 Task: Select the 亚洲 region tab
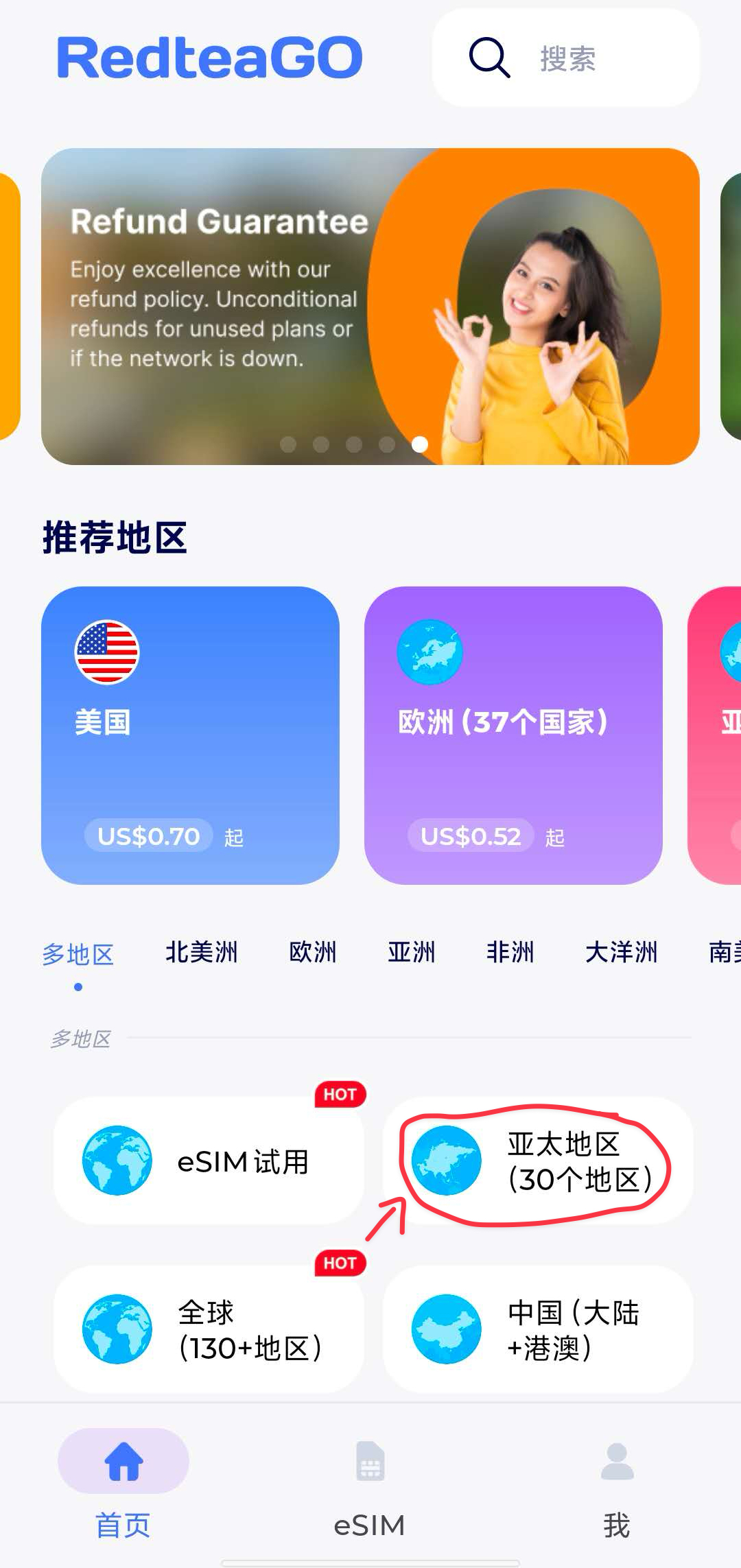[412, 953]
